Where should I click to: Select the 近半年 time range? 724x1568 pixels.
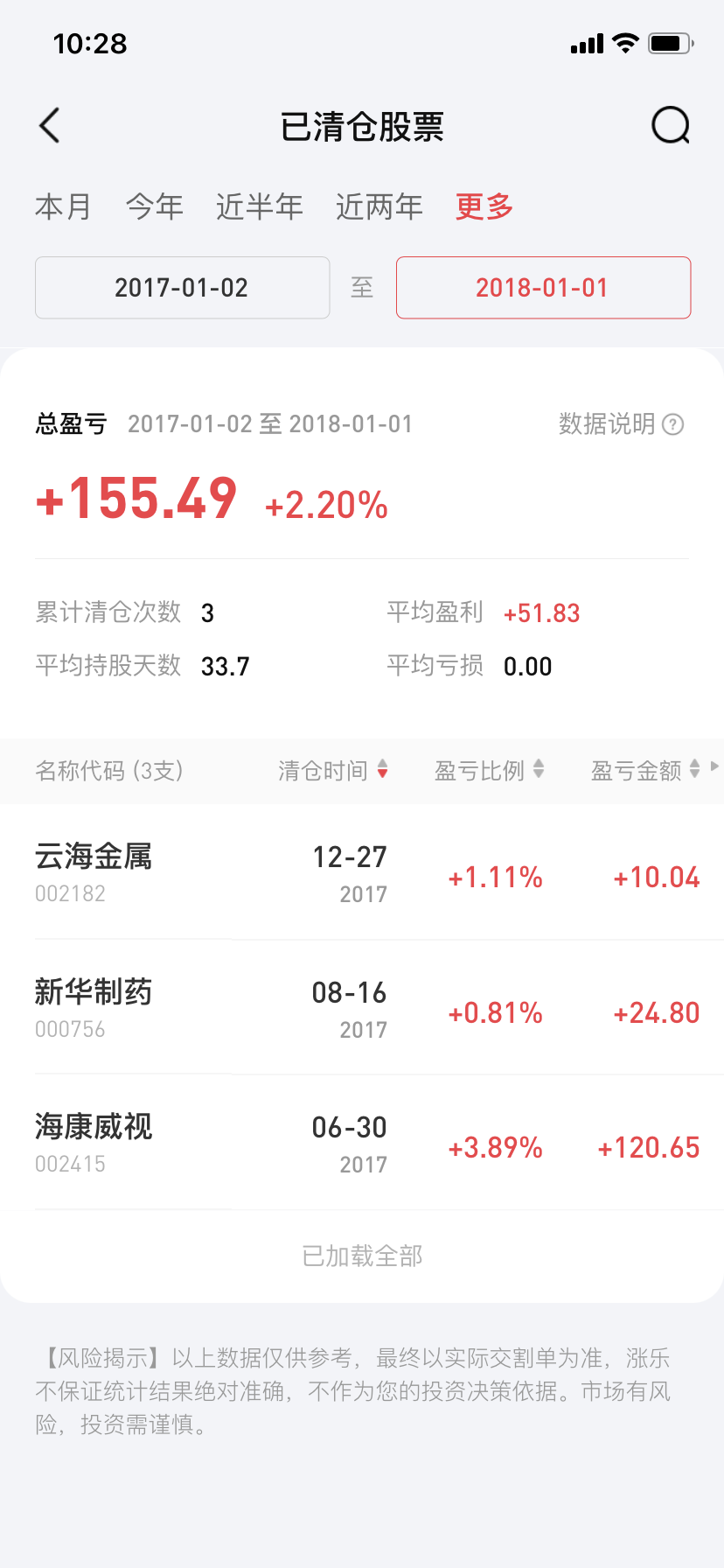coord(259,206)
